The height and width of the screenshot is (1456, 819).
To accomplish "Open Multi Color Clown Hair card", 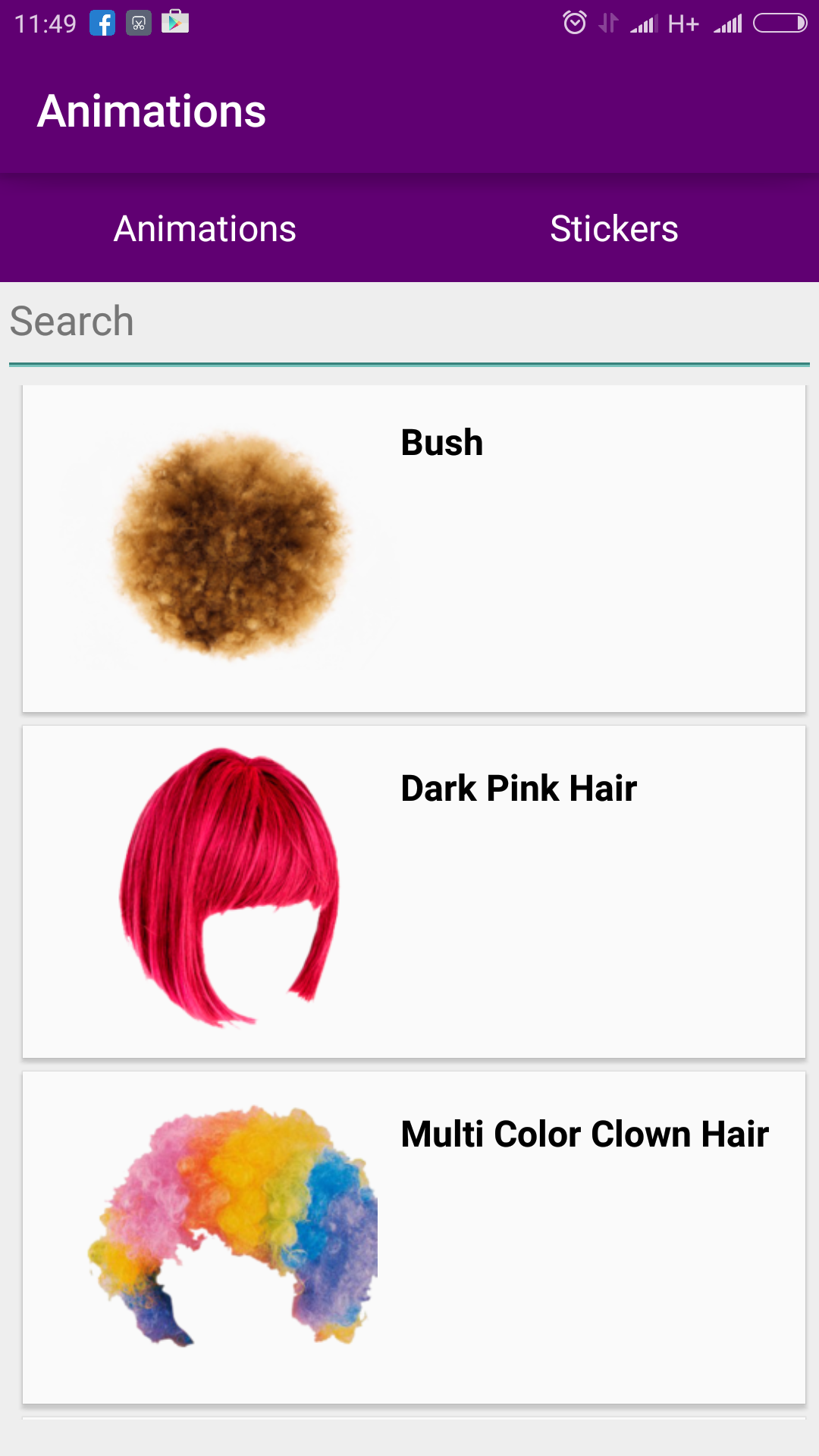I will [414, 1237].
